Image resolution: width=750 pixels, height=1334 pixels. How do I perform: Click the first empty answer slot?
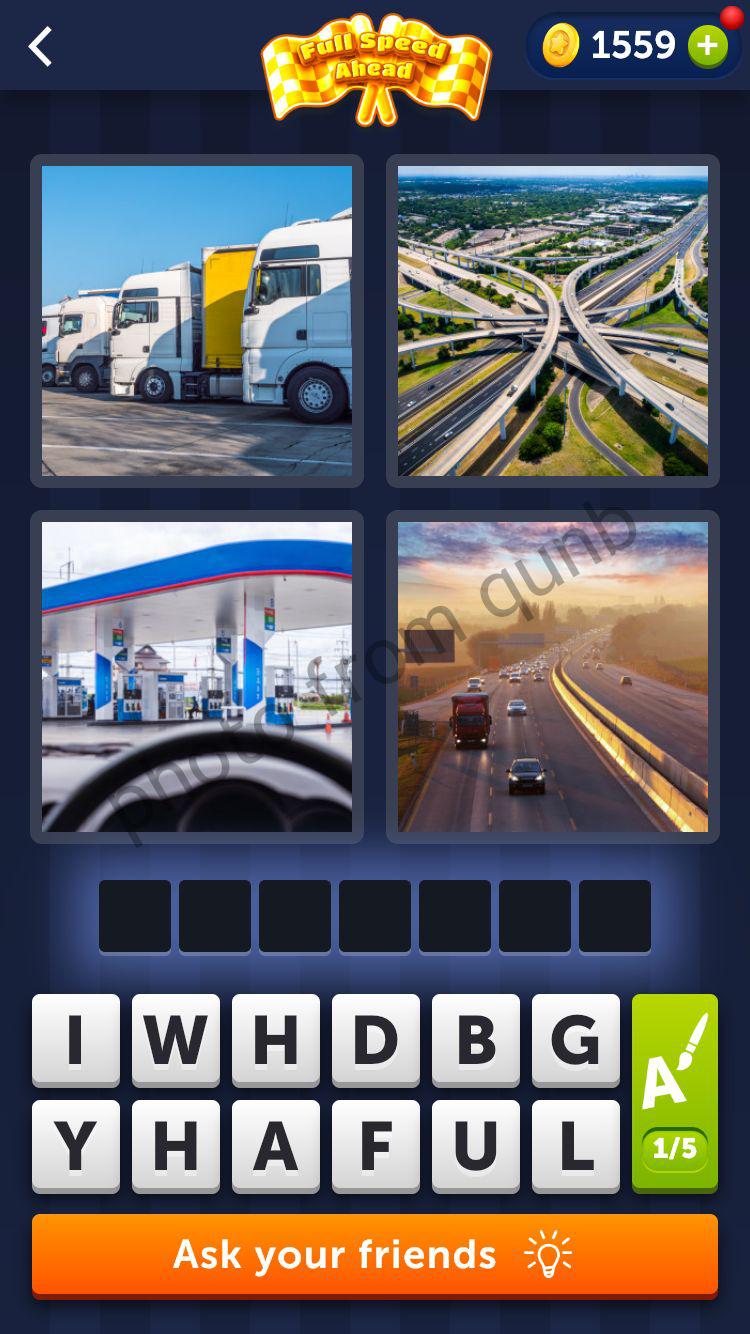coord(135,915)
